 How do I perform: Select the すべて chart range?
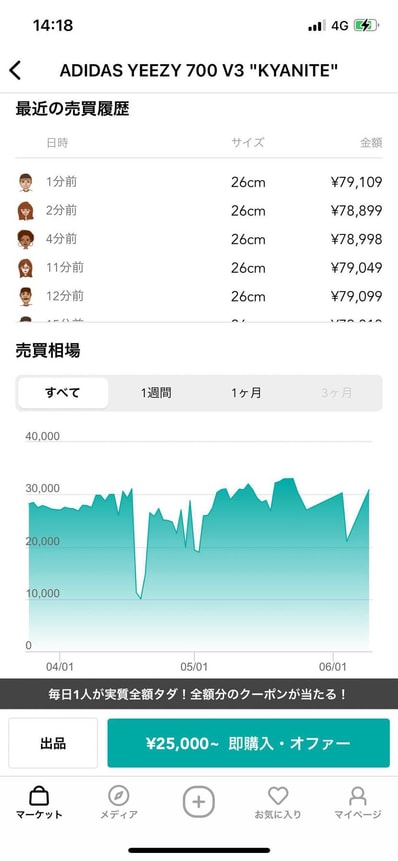pyautogui.click(x=63, y=393)
